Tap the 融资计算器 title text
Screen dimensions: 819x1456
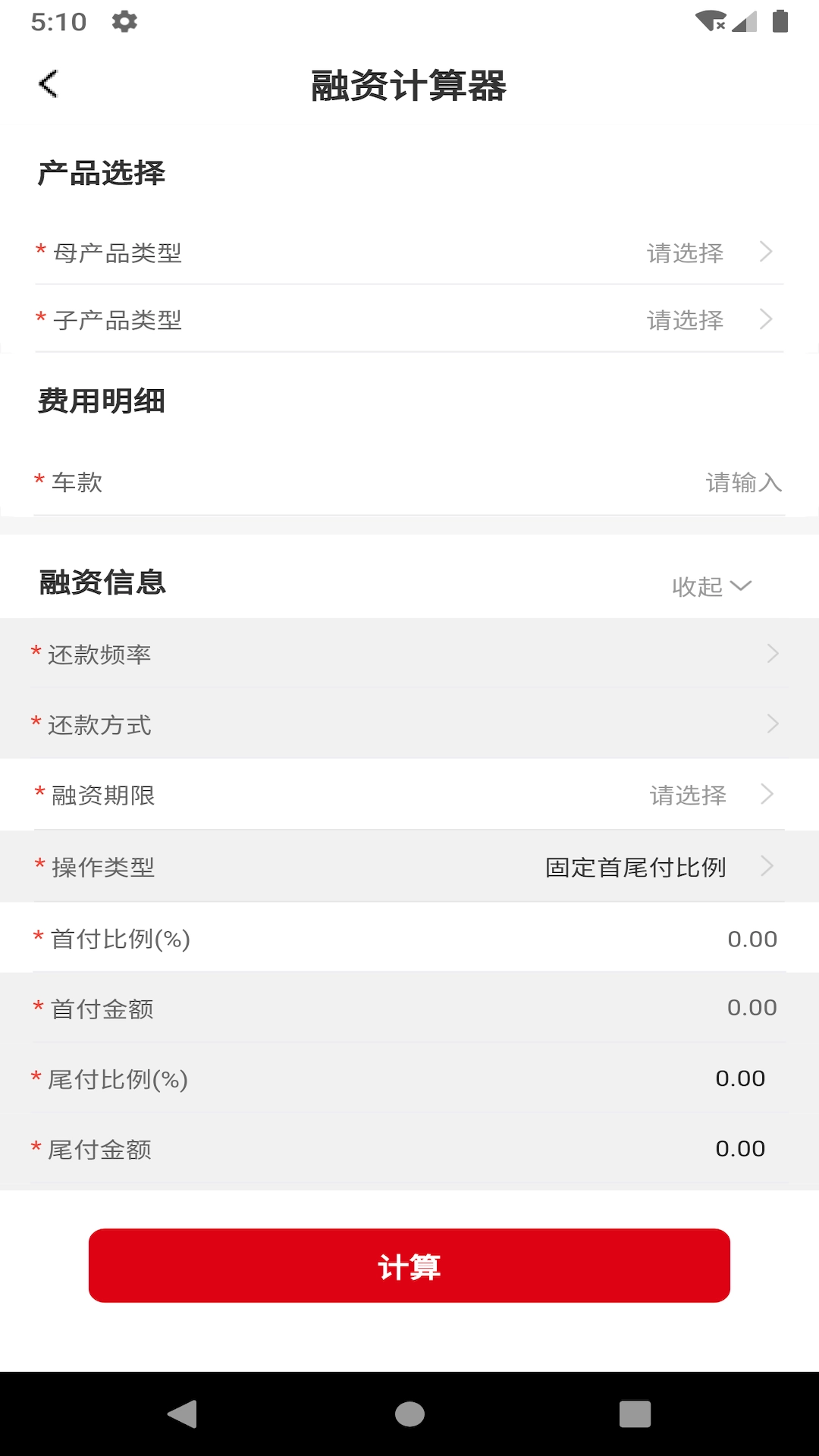click(x=409, y=86)
